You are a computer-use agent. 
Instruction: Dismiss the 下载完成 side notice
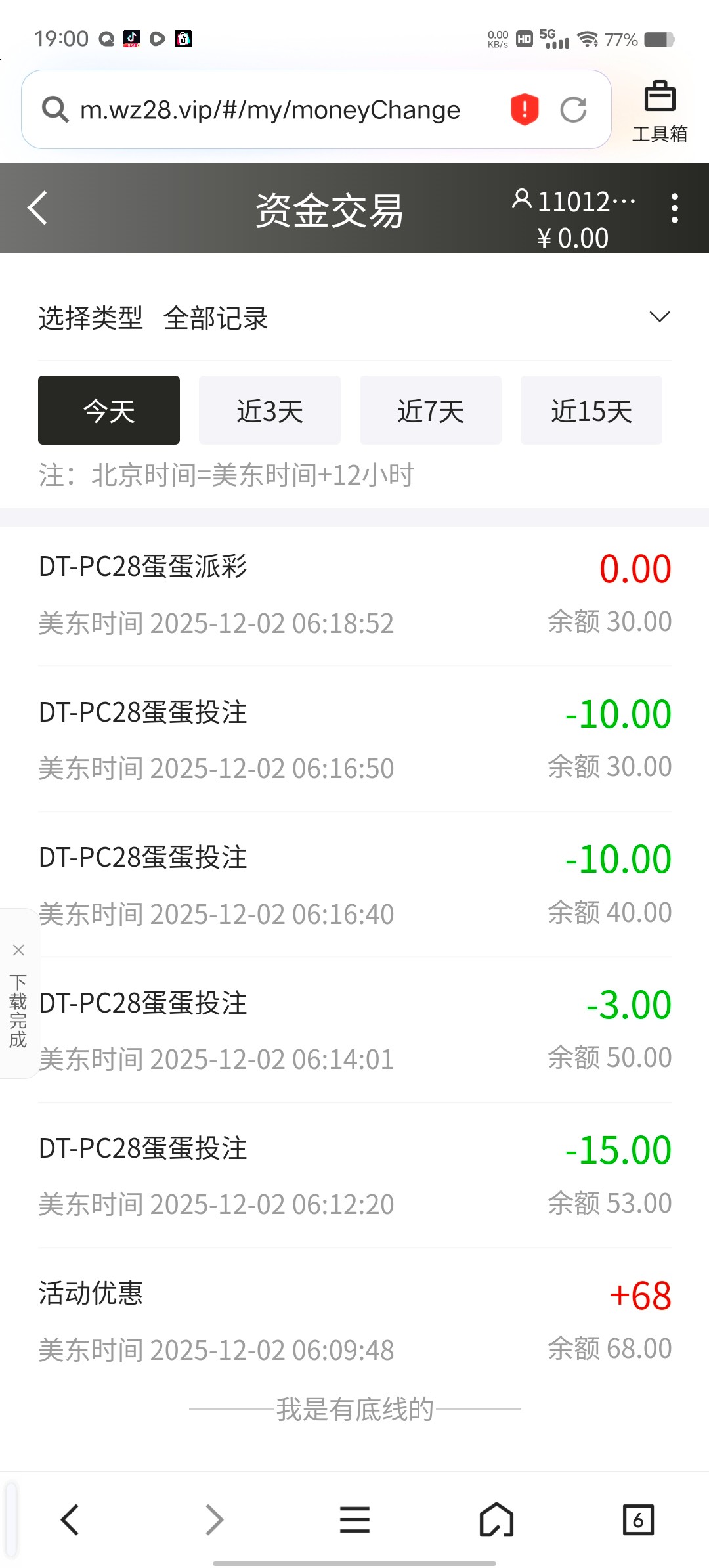pyautogui.click(x=18, y=950)
